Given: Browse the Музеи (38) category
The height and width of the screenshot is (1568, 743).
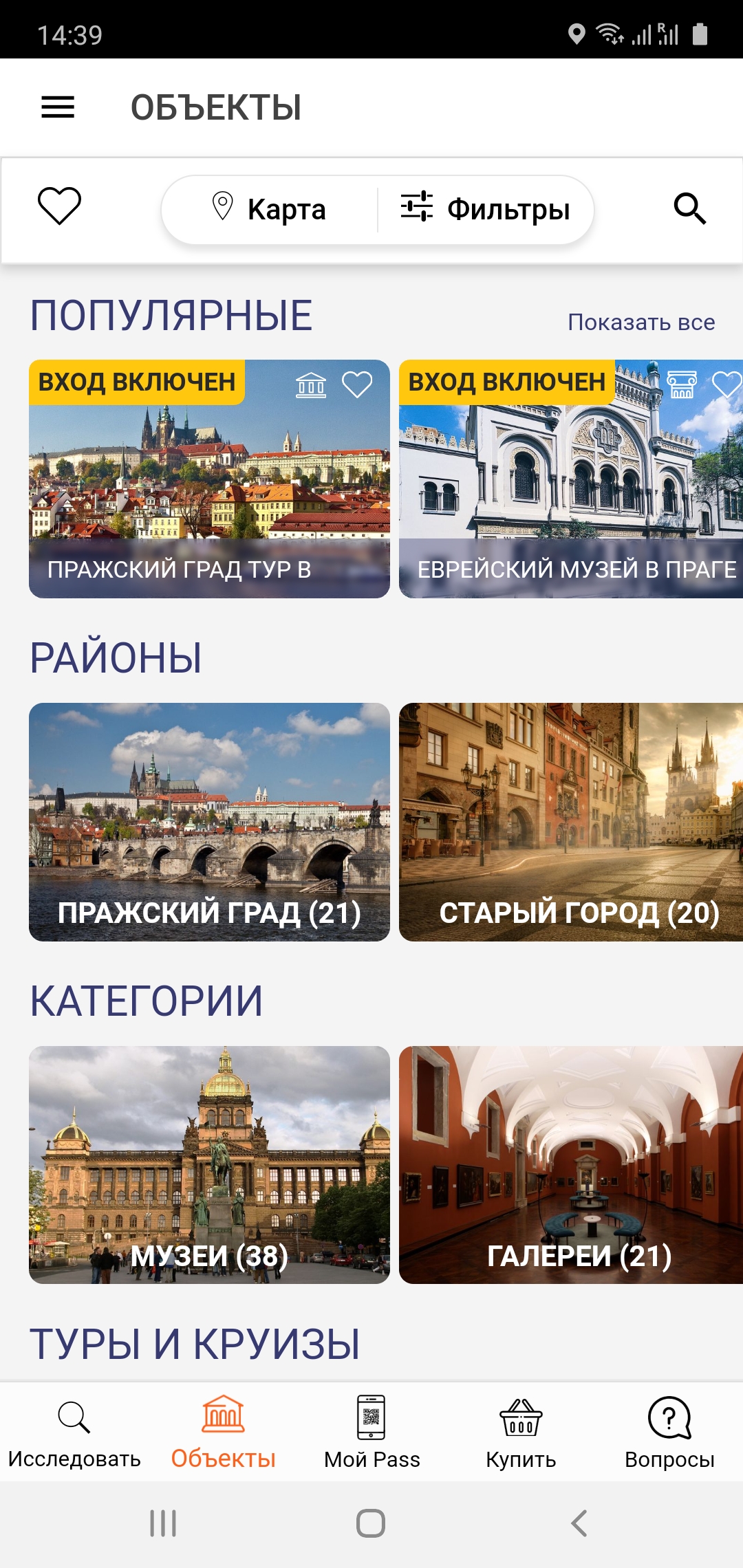Looking at the screenshot, I should point(209,1164).
